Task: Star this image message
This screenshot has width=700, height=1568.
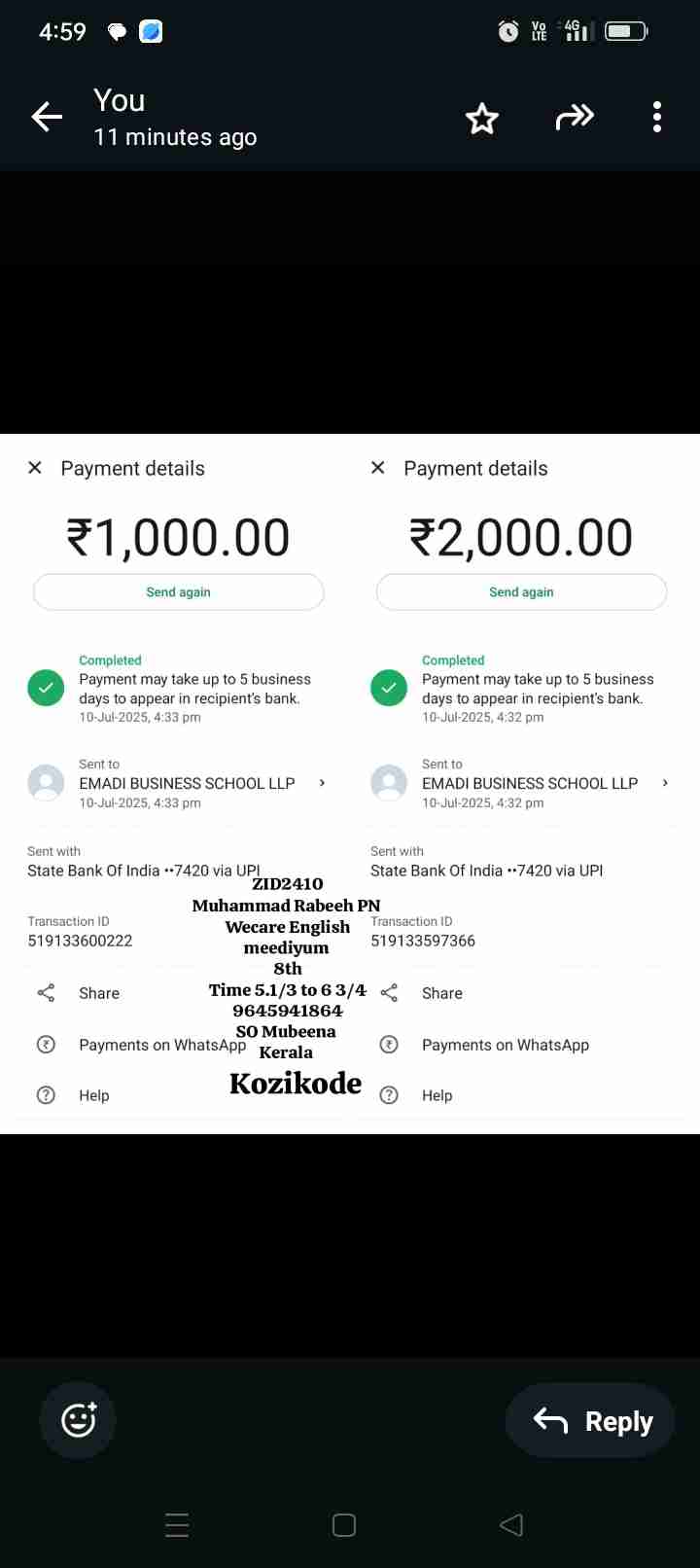Action: [482, 119]
